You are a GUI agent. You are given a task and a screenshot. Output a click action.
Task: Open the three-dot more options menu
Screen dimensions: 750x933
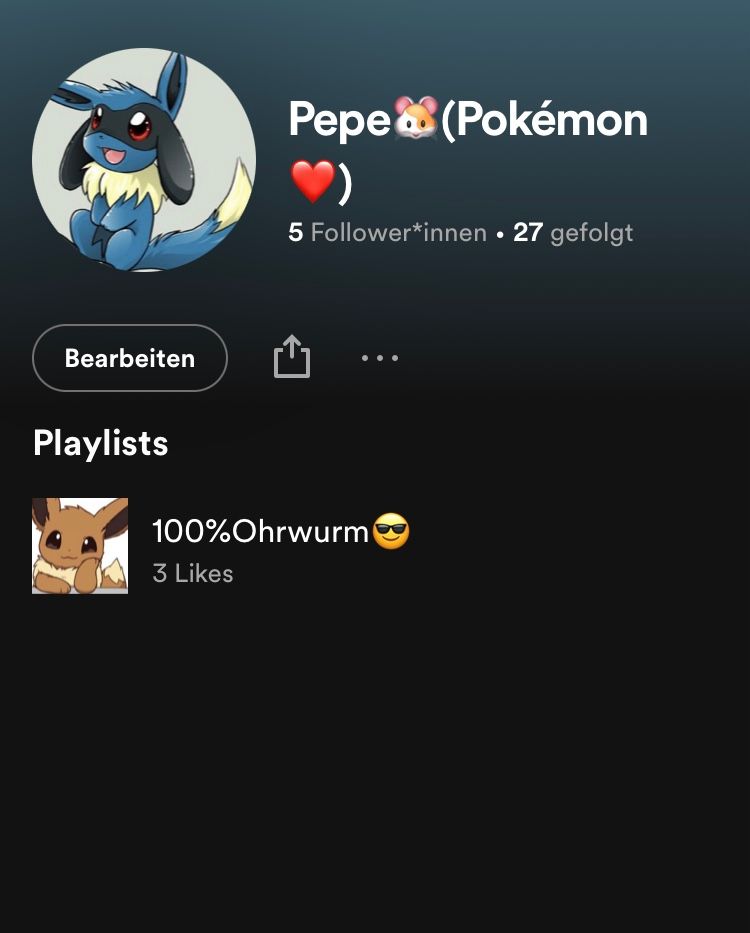tap(380, 358)
